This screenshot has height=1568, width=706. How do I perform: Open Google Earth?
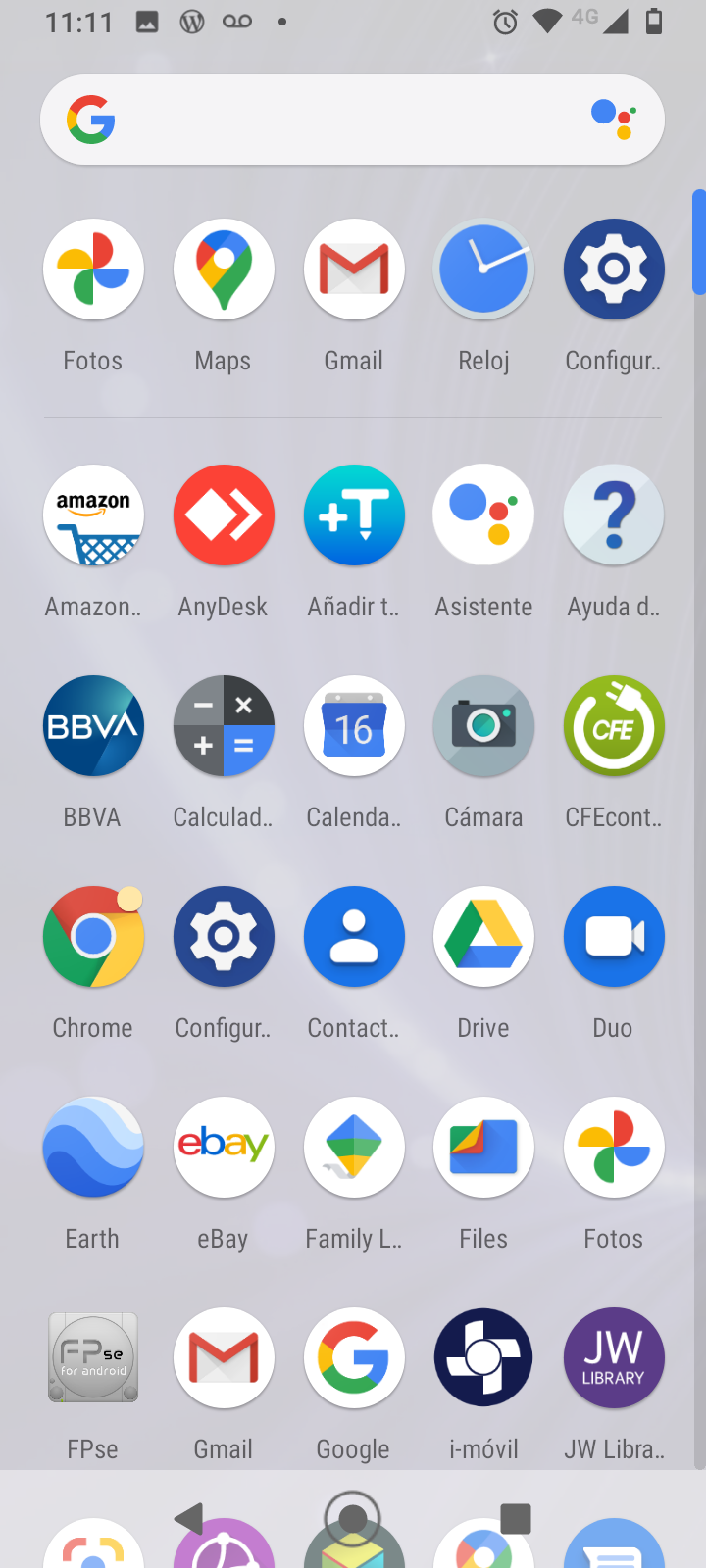92,1147
